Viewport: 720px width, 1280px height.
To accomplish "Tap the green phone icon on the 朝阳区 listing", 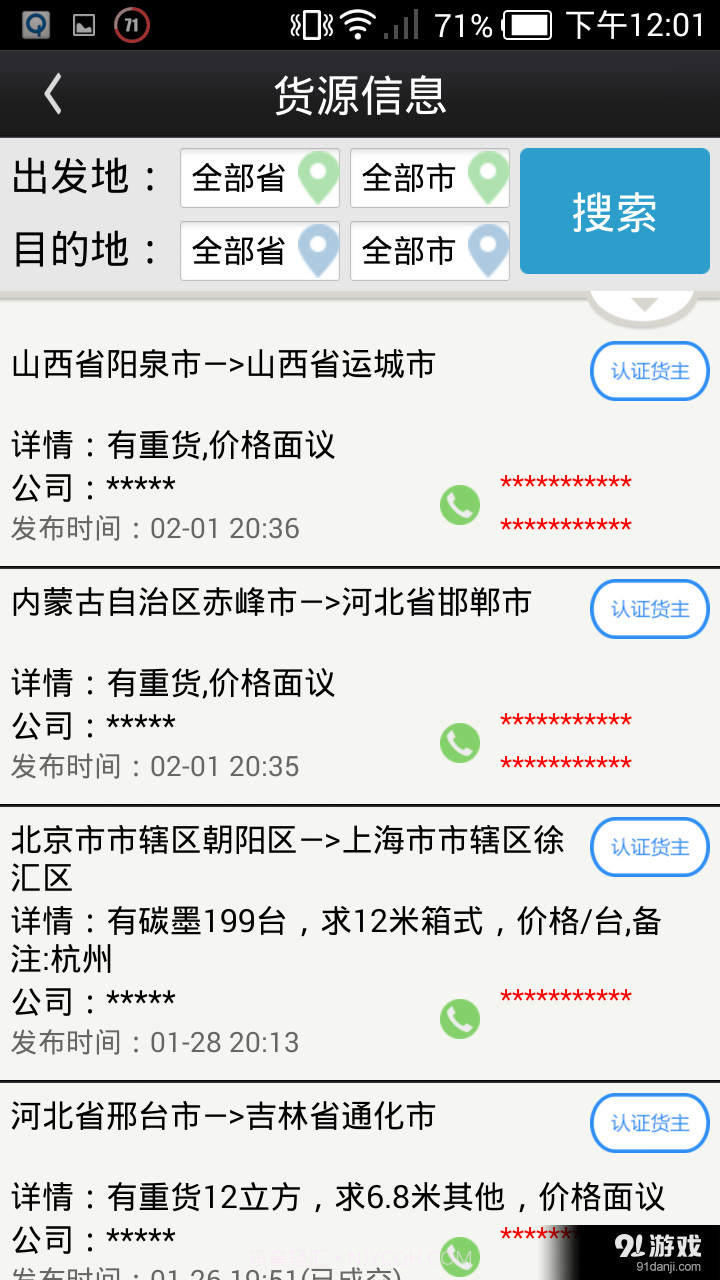I will pyautogui.click(x=459, y=1018).
